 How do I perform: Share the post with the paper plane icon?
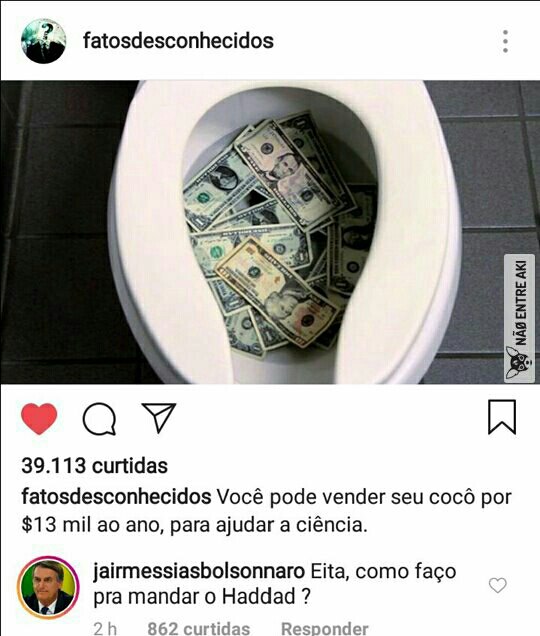(x=159, y=417)
